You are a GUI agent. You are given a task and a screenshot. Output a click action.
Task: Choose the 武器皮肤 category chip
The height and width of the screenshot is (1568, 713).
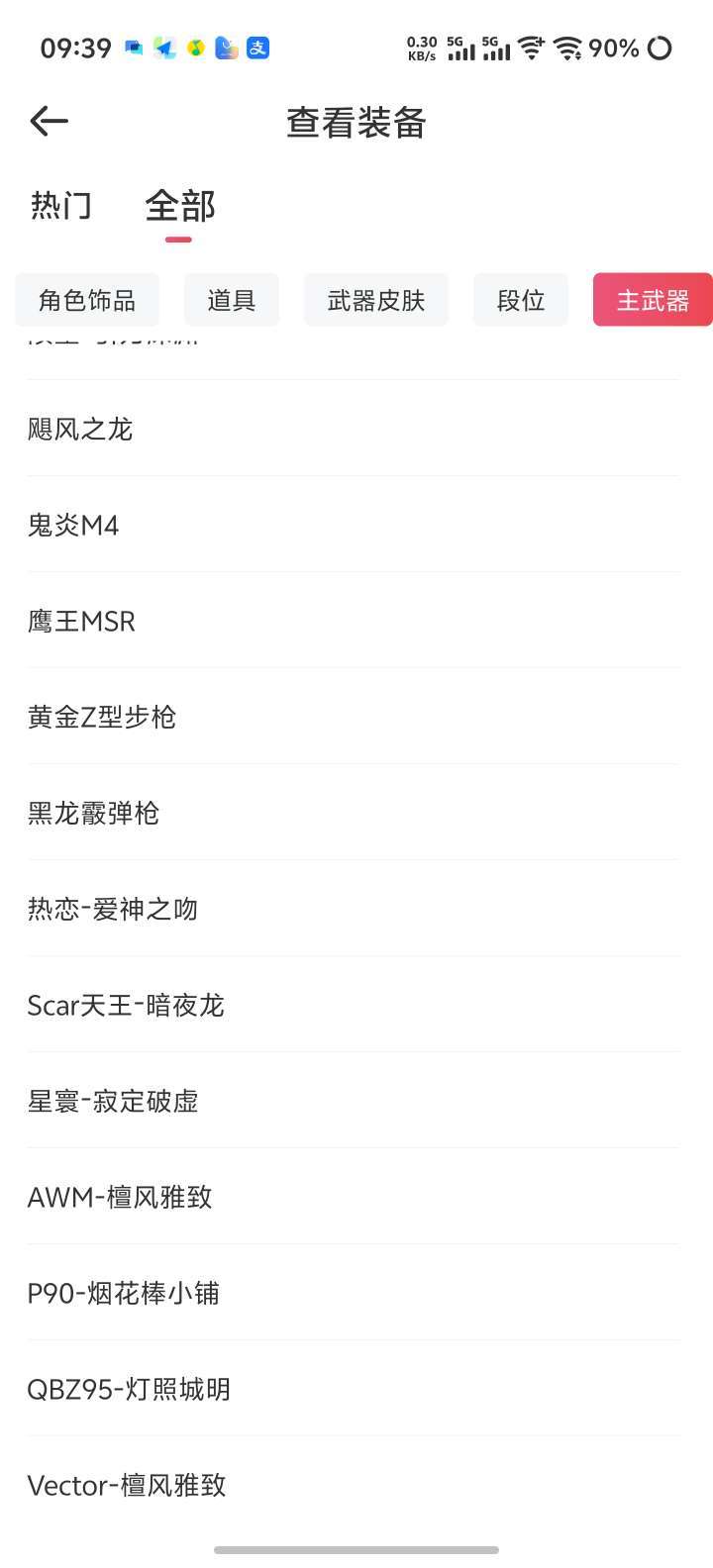pos(376,300)
